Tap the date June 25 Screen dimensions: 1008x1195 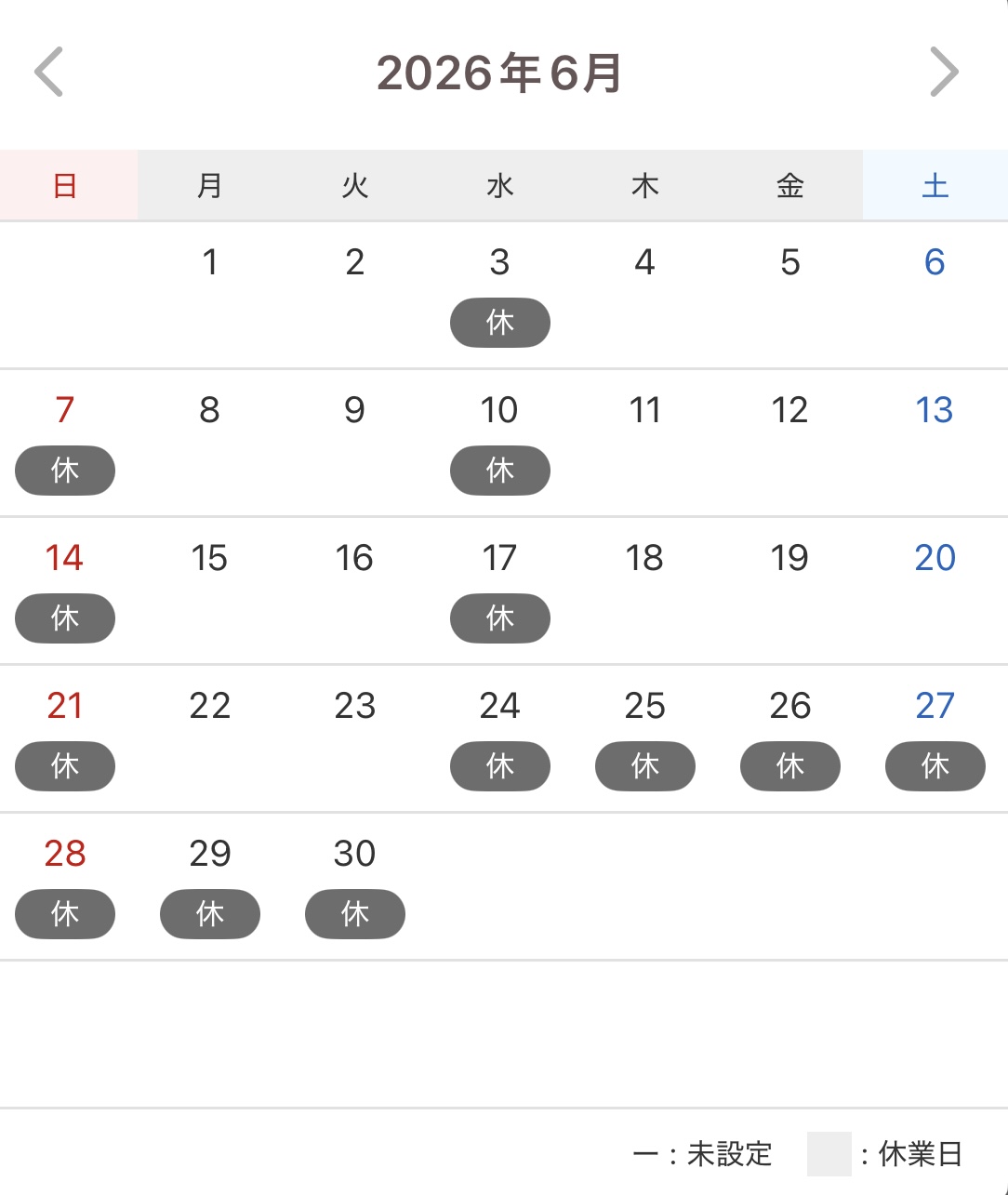(644, 707)
